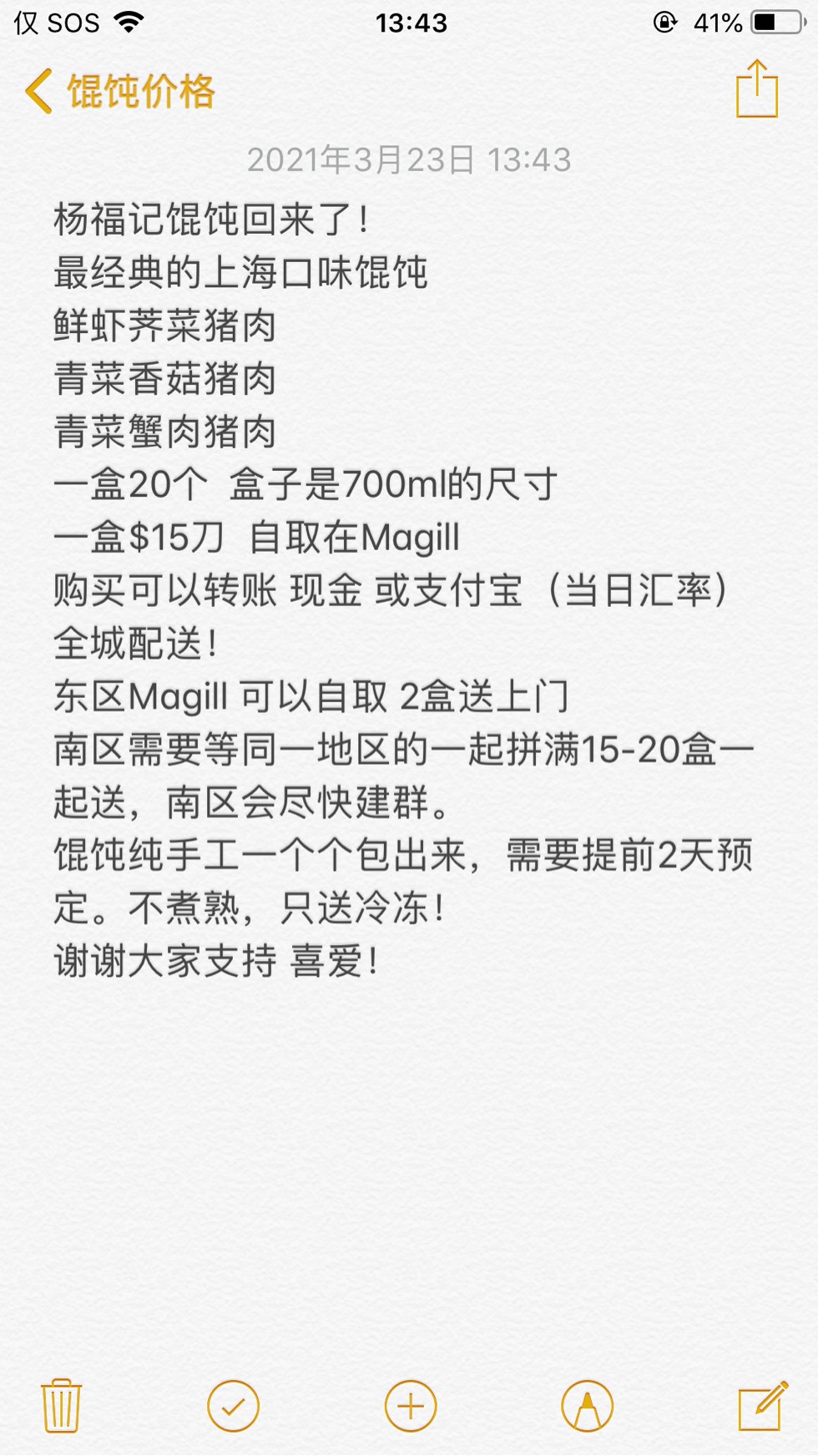Open the markup drawing tool
Viewport: 818px width, 1456px height.
pos(584,1405)
